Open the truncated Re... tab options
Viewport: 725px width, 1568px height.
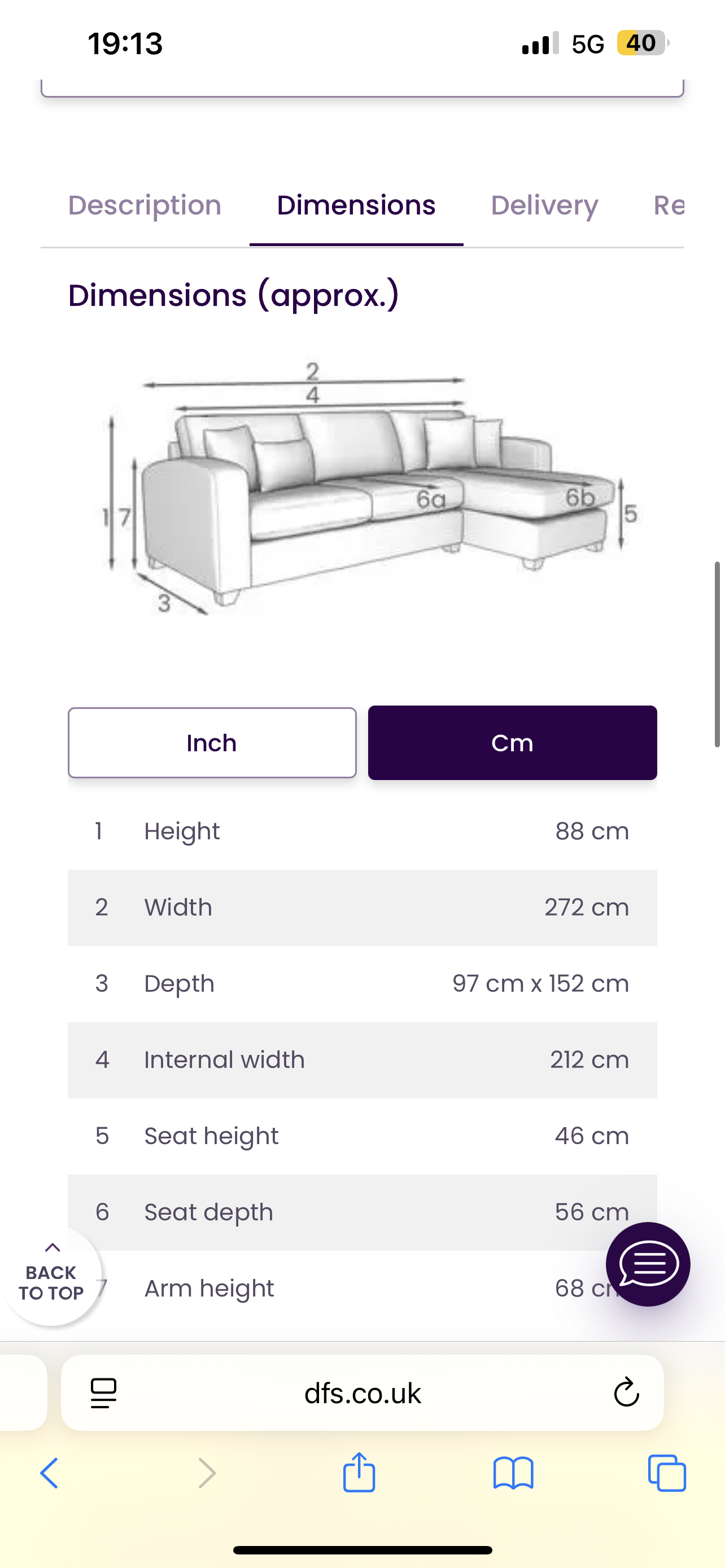(x=670, y=204)
